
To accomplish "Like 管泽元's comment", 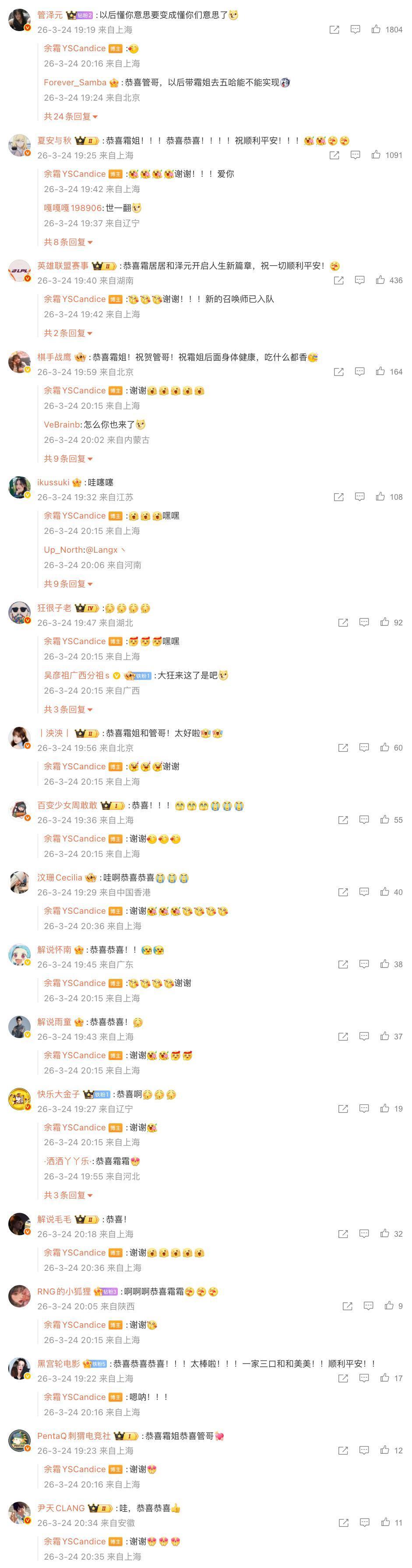I will pos(376,29).
